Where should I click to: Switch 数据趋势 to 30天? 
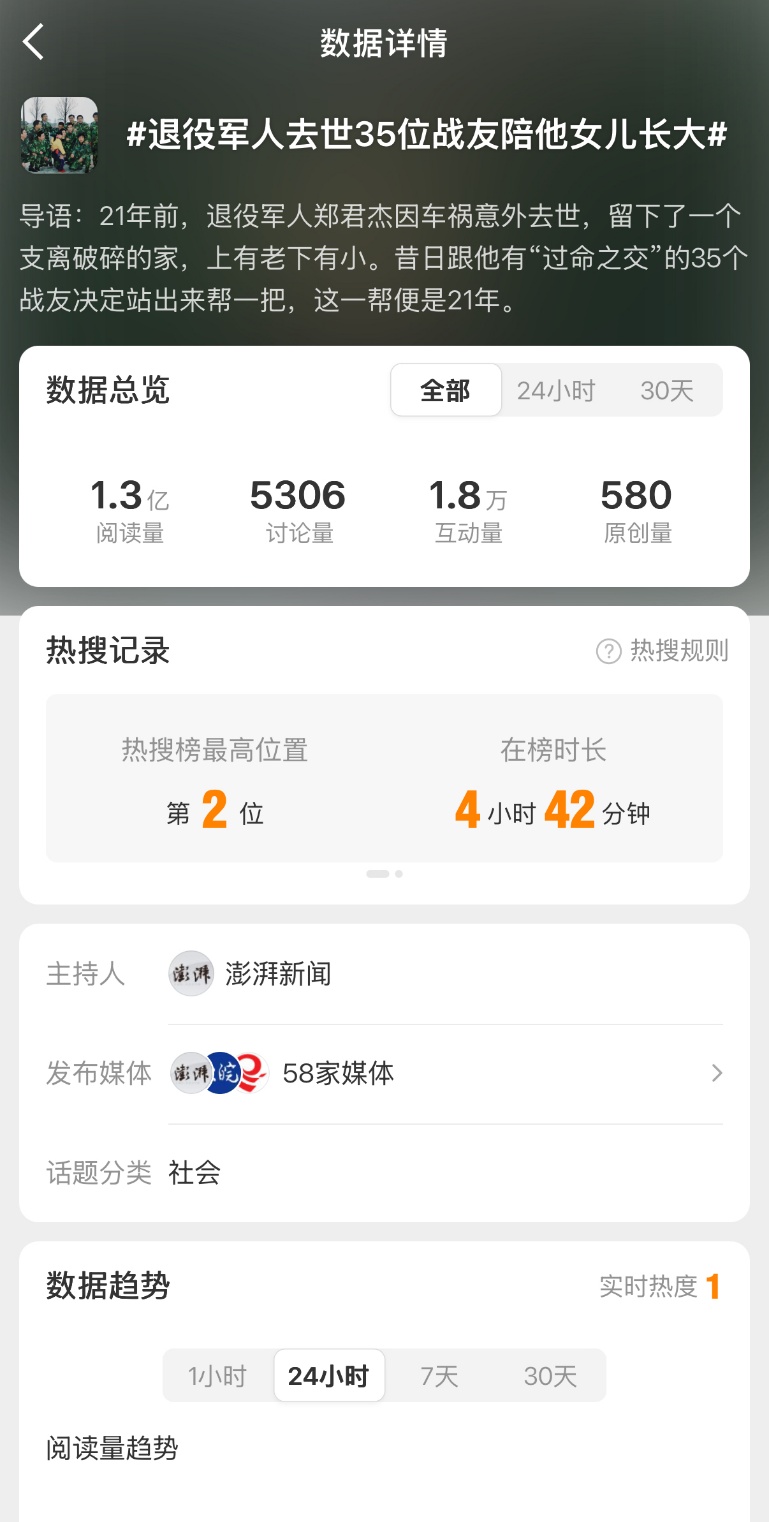click(551, 1376)
